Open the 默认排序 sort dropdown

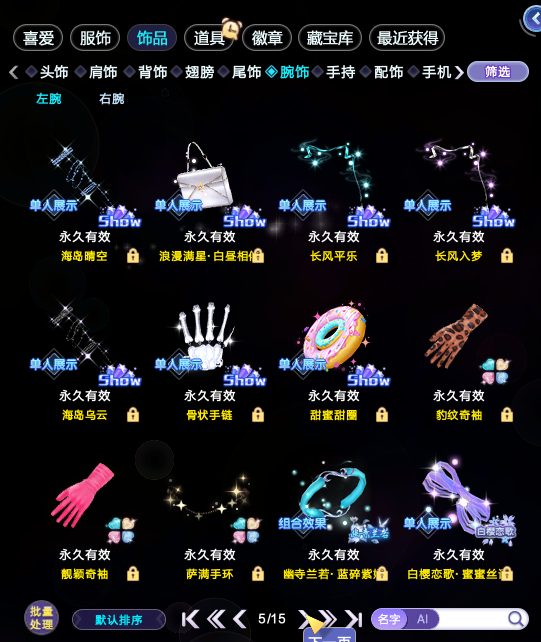click(119, 619)
